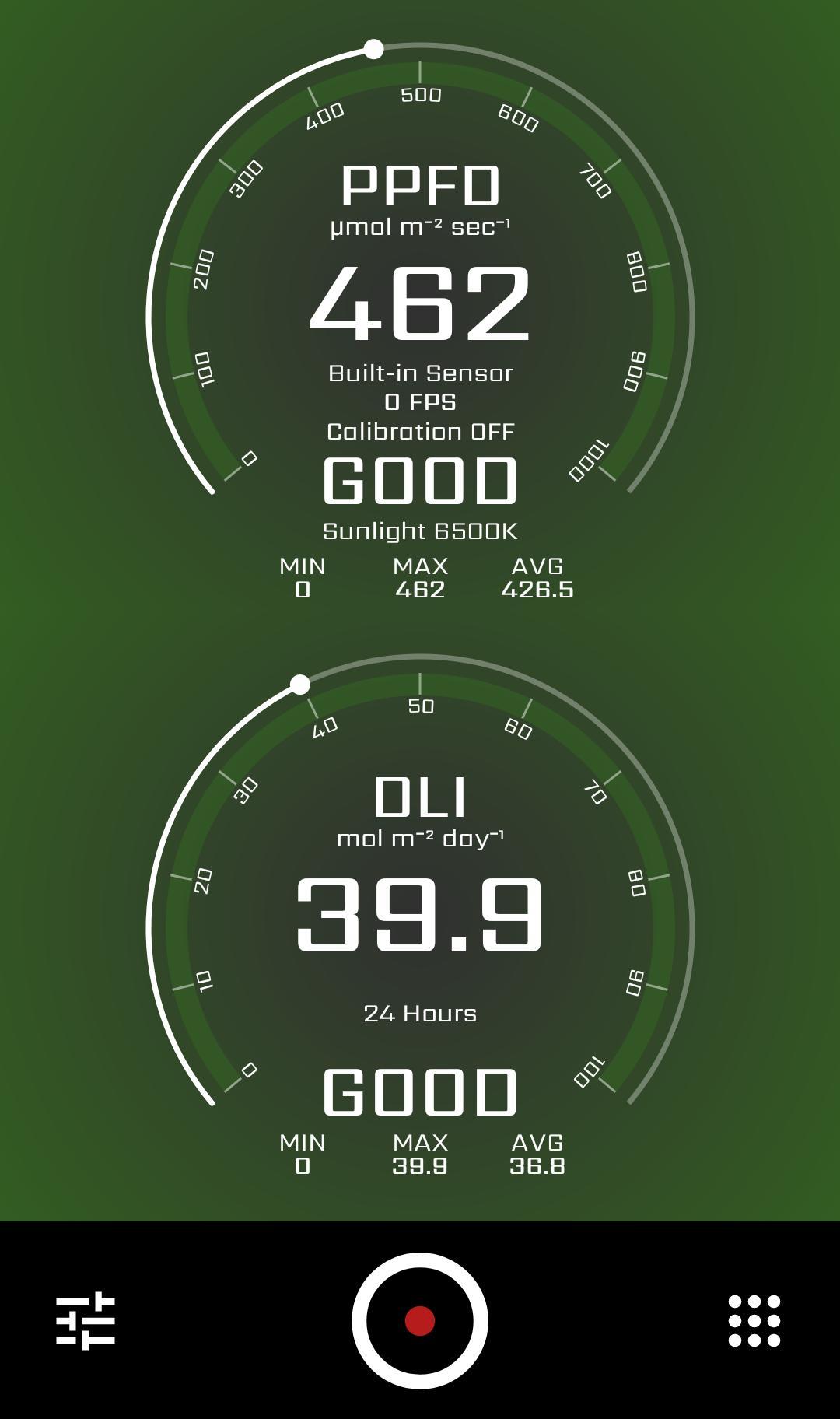840x1419 pixels.
Task: Start recording with the red record button
Action: pos(420,1320)
